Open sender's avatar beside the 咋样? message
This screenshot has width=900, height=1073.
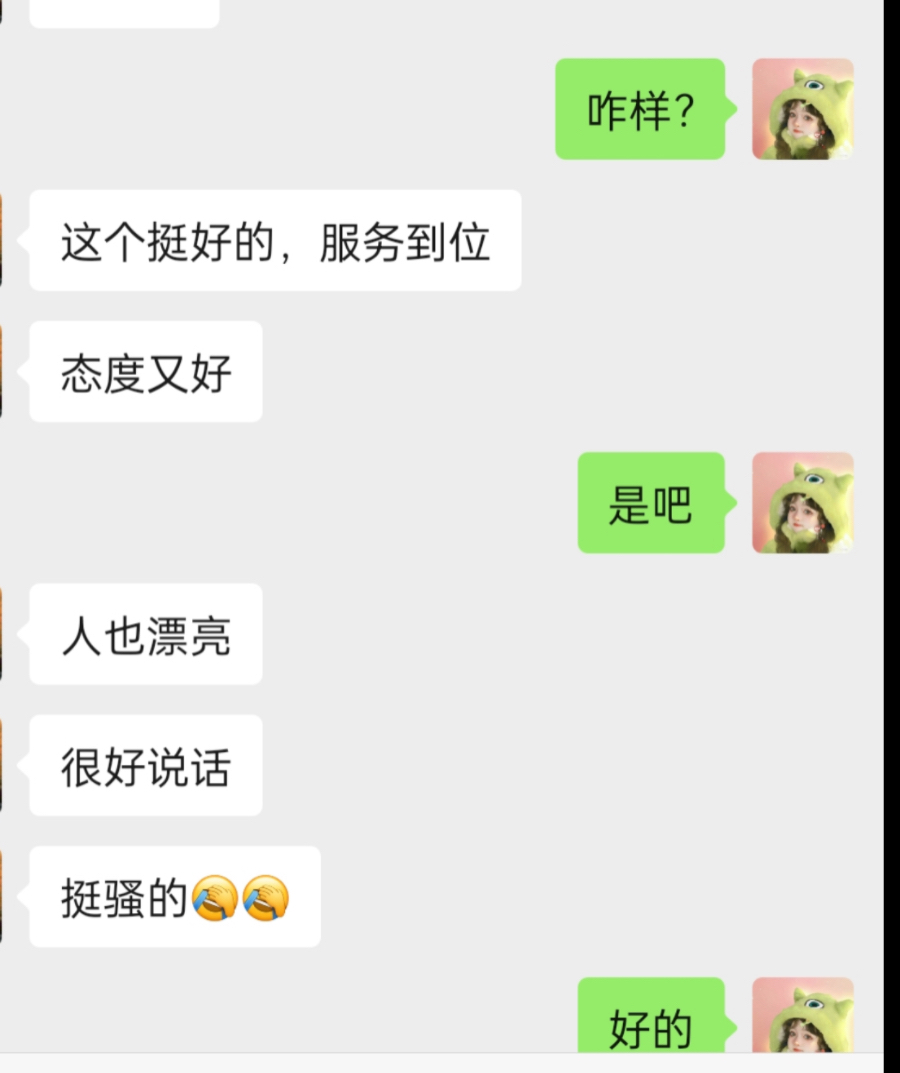pos(803,109)
